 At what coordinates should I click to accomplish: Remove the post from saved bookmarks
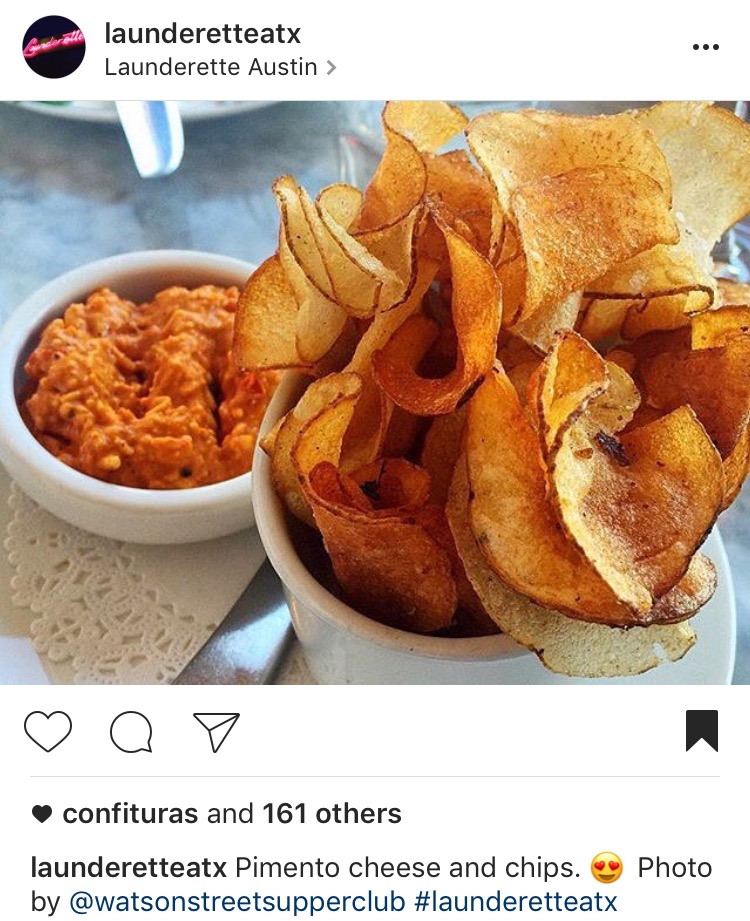tap(701, 731)
